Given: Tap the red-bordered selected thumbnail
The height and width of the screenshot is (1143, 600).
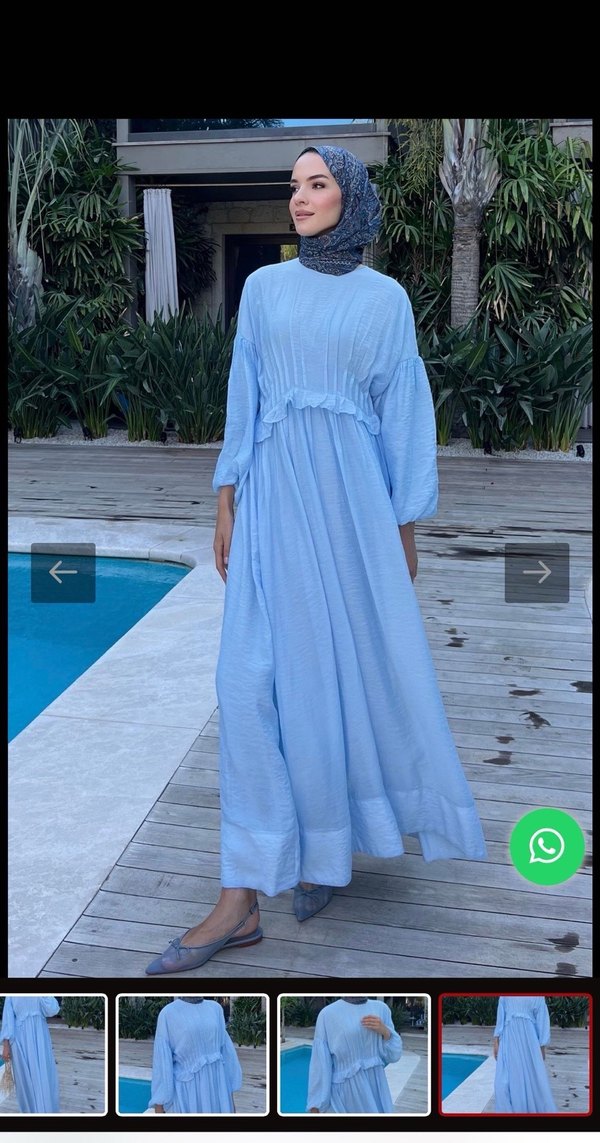Looking at the screenshot, I should click(516, 1054).
